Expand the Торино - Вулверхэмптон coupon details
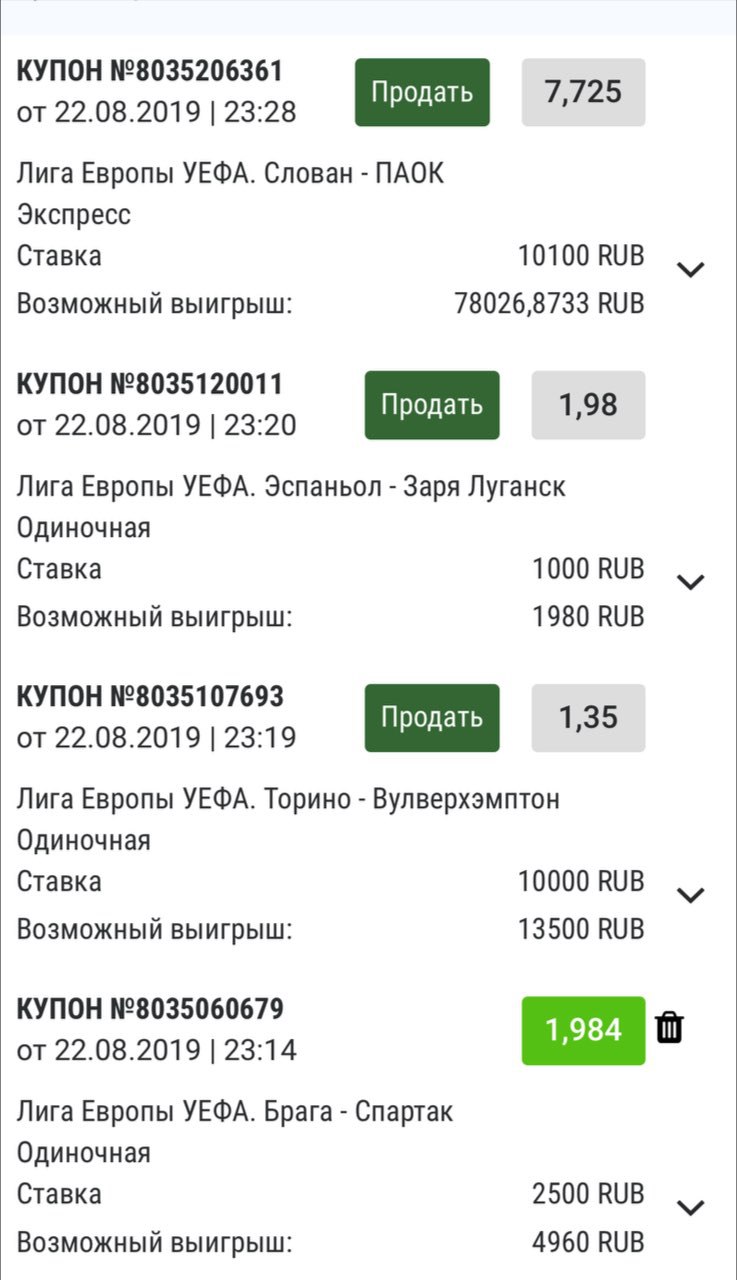Image resolution: width=737 pixels, height=1280 pixels. click(x=691, y=895)
